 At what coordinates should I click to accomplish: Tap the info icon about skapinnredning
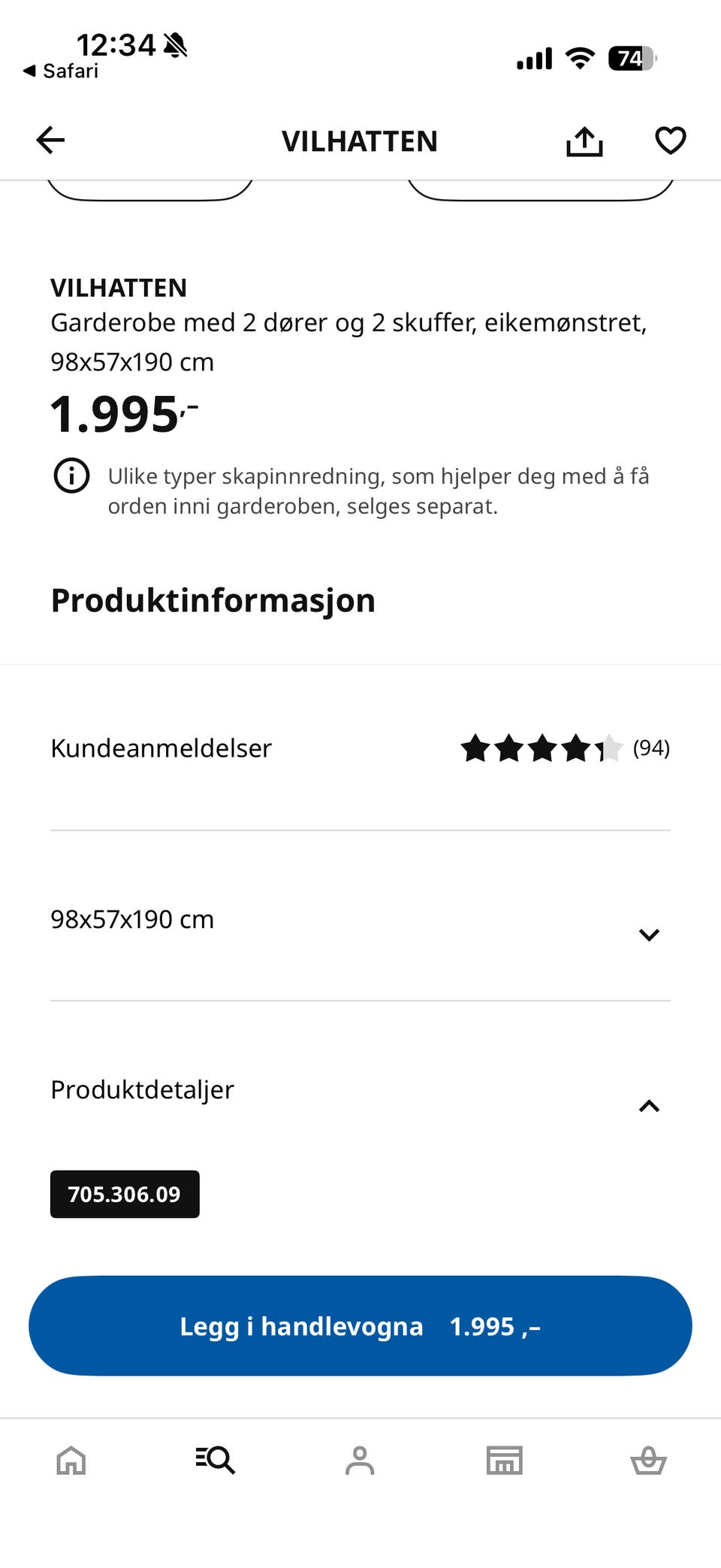[71, 476]
